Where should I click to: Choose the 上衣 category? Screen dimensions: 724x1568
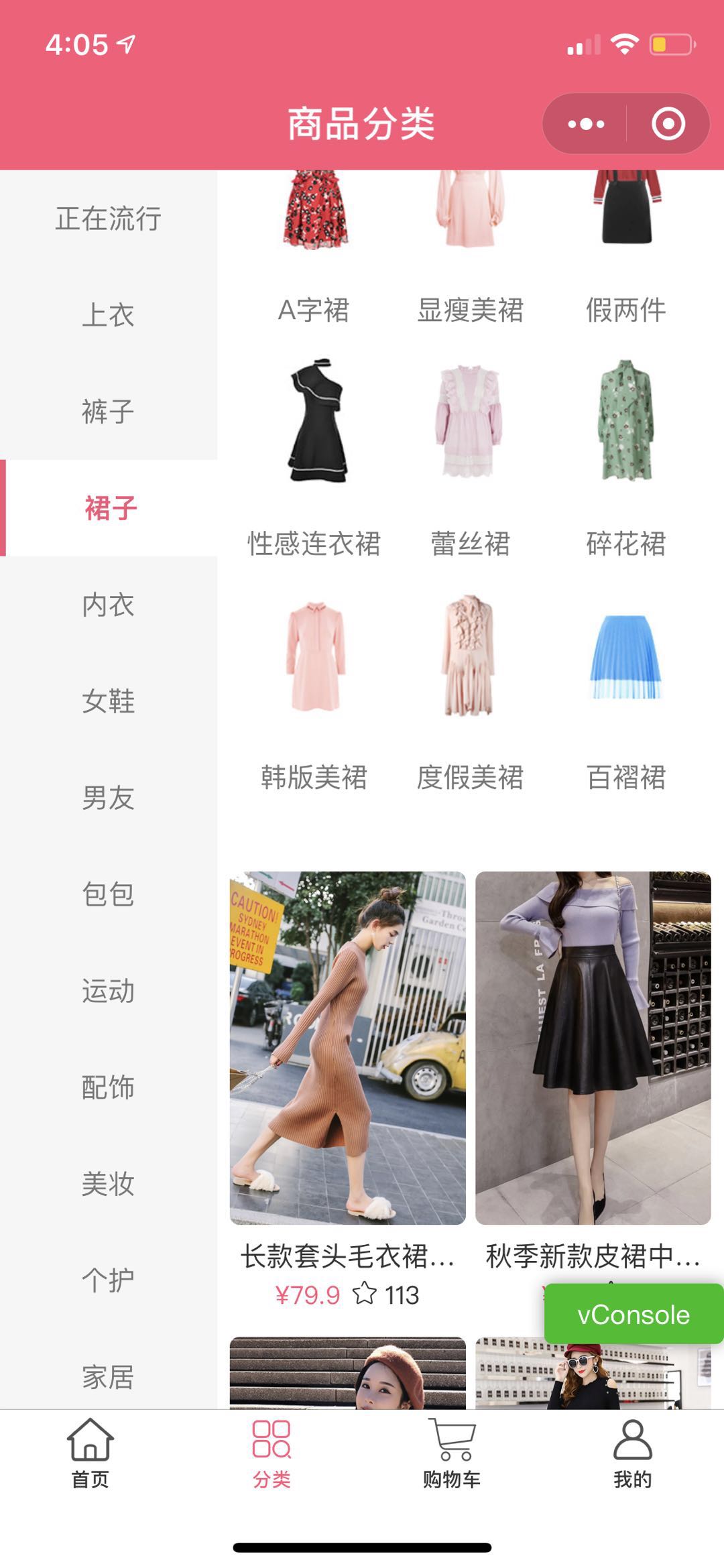tap(109, 315)
